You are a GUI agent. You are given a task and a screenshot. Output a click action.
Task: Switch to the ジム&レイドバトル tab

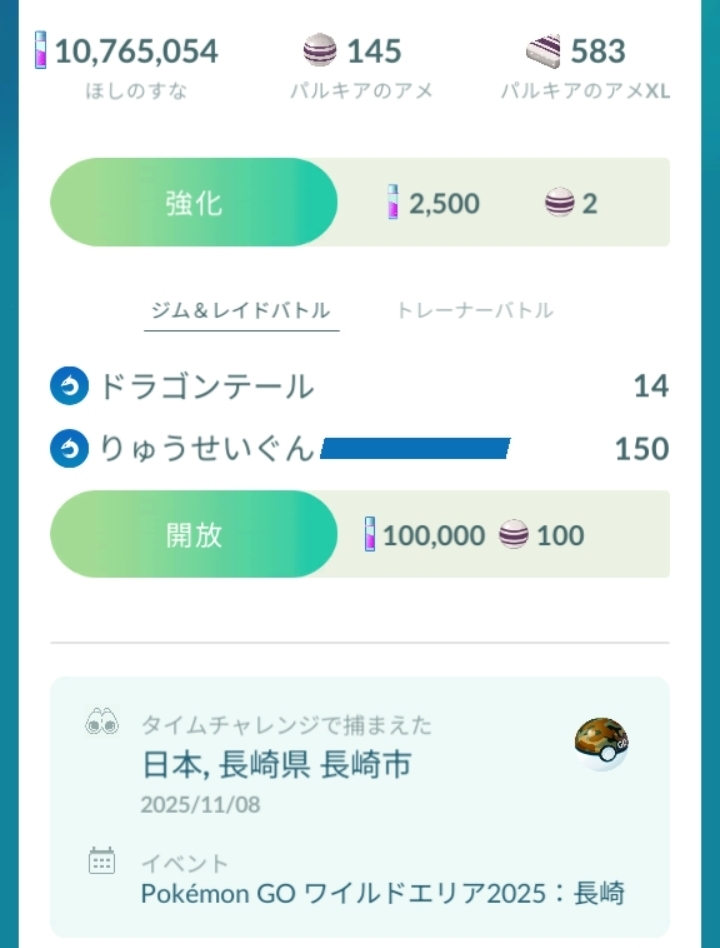point(240,311)
